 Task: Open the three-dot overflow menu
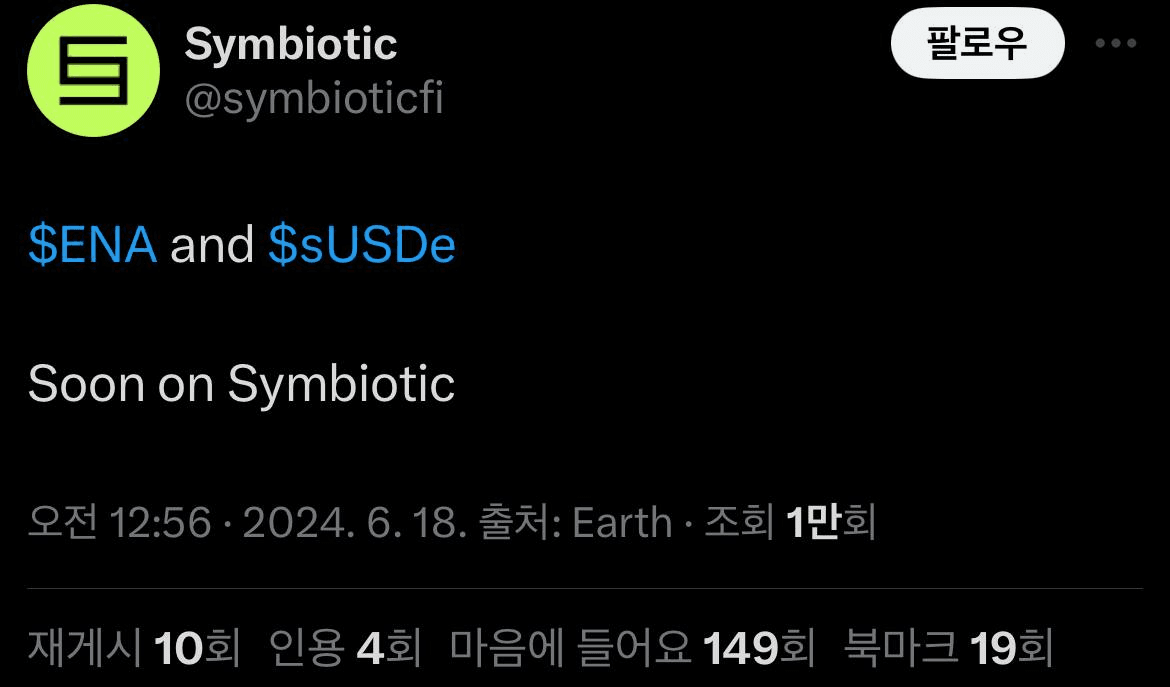click(1116, 44)
